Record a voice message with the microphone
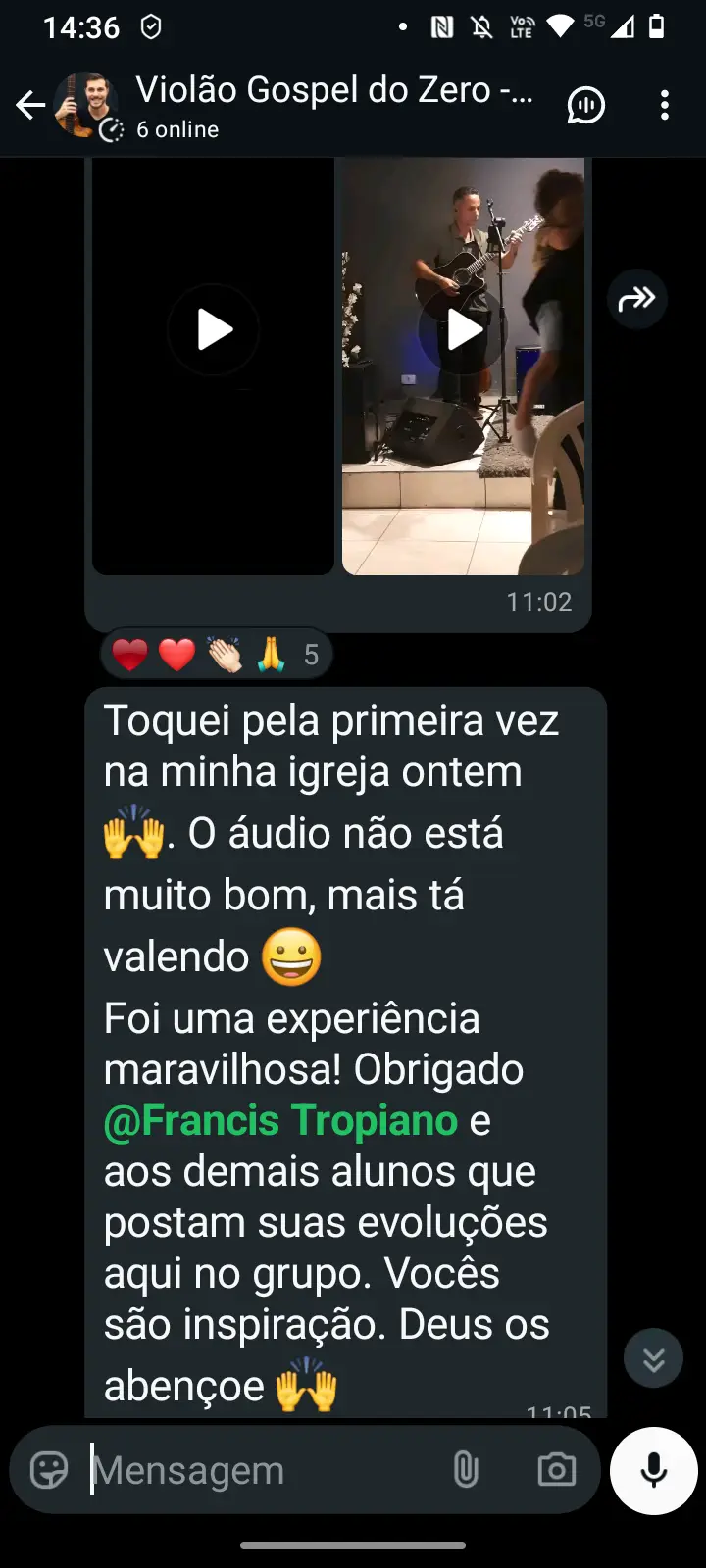This screenshot has height=1568, width=706. pyautogui.click(x=653, y=1470)
